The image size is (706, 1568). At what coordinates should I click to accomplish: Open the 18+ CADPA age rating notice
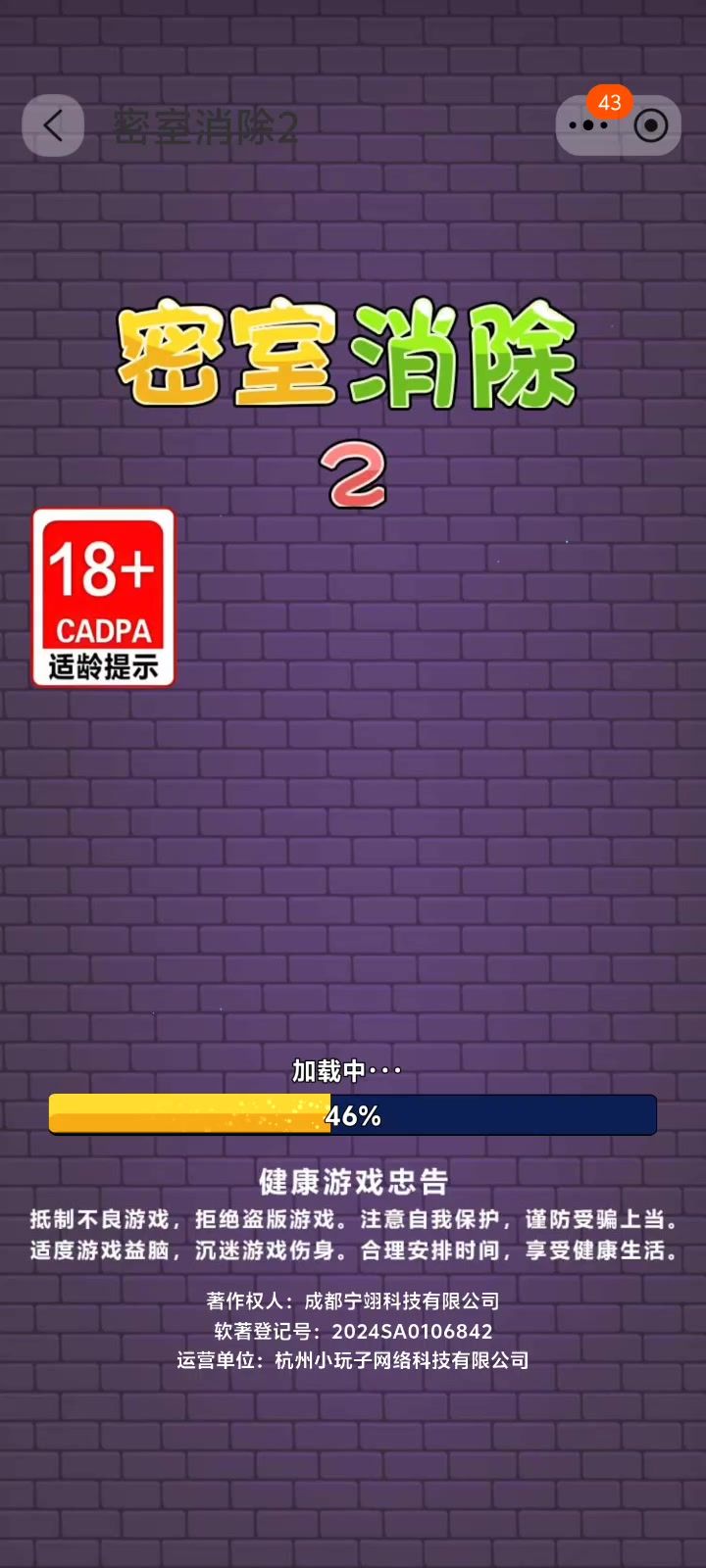click(x=103, y=597)
